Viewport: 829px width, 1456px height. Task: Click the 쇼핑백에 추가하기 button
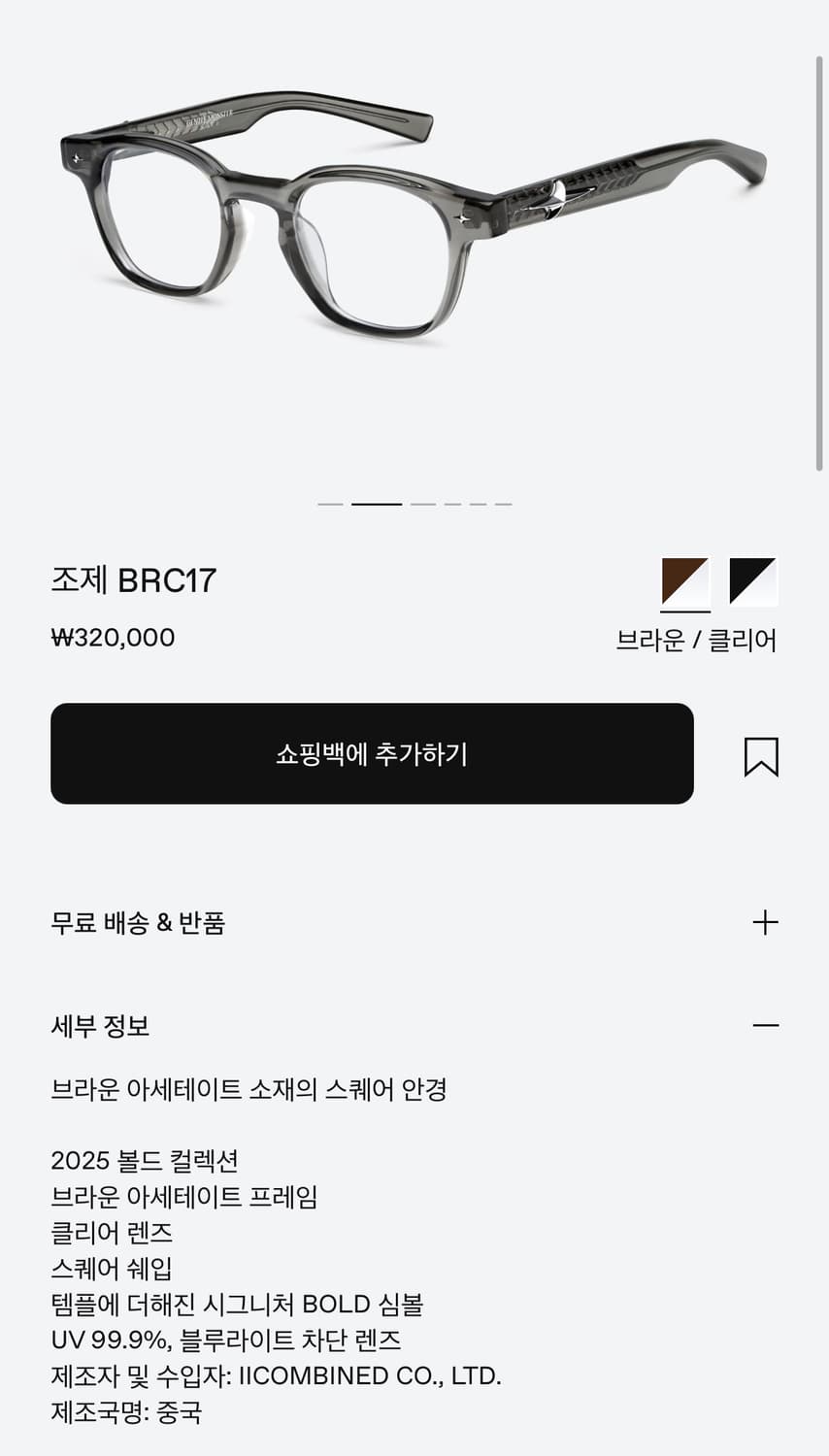(x=373, y=754)
